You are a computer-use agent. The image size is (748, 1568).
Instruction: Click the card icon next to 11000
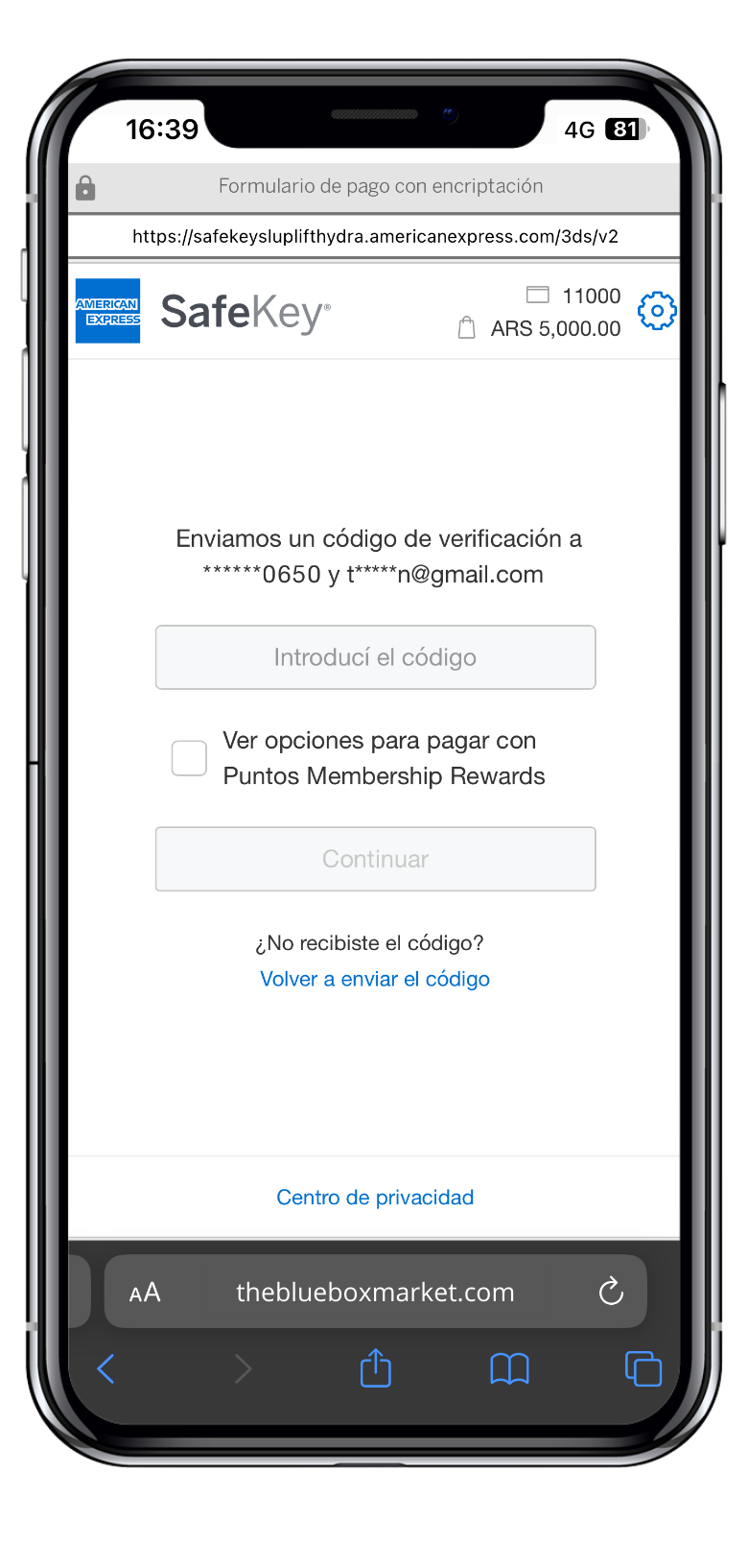[538, 295]
